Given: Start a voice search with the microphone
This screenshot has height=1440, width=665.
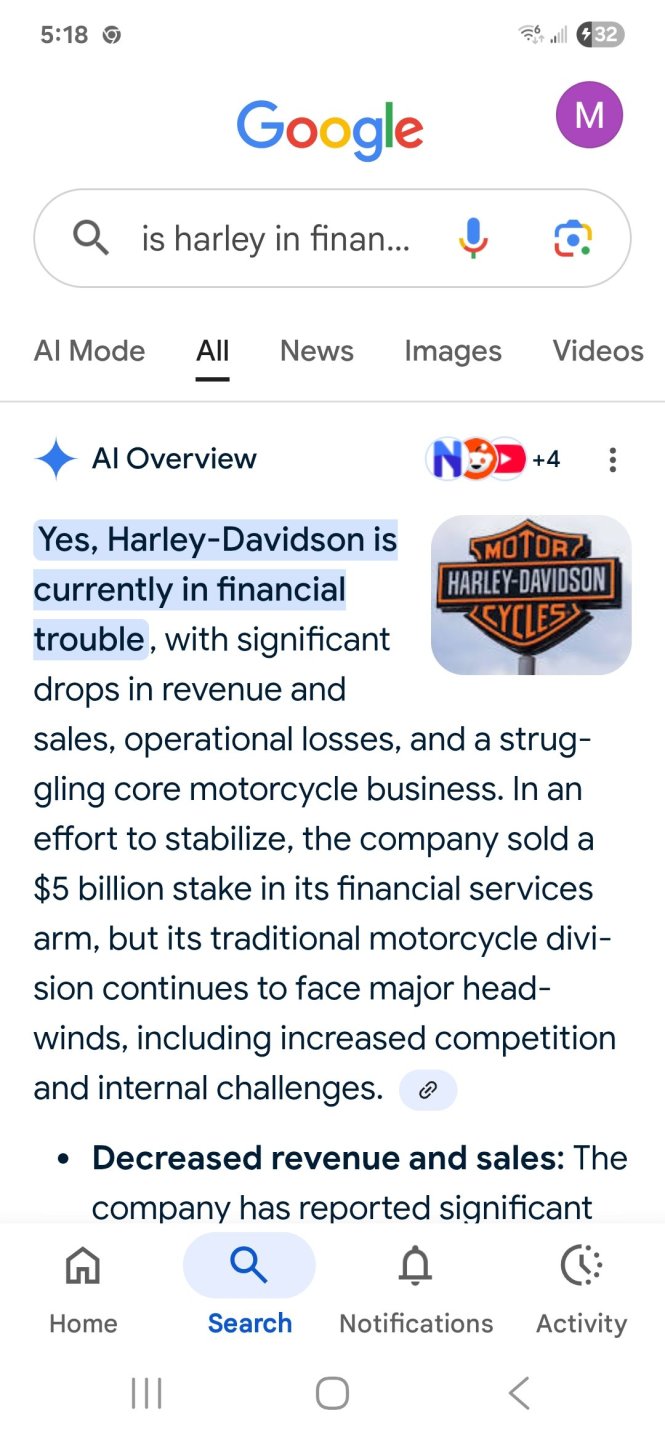Looking at the screenshot, I should tap(473, 239).
